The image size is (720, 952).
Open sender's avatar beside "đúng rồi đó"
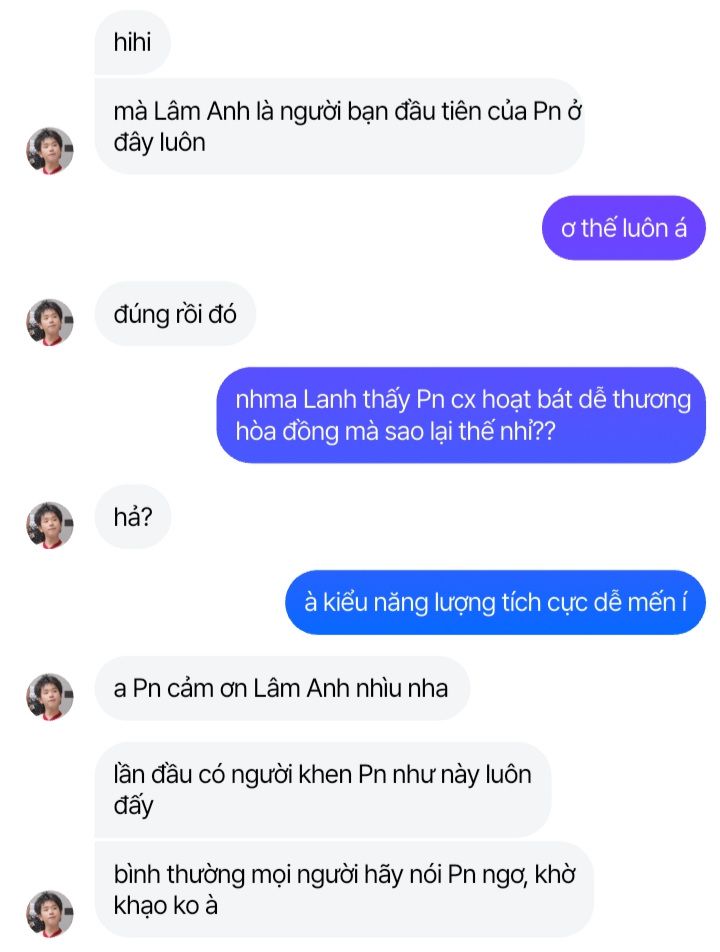(50, 322)
